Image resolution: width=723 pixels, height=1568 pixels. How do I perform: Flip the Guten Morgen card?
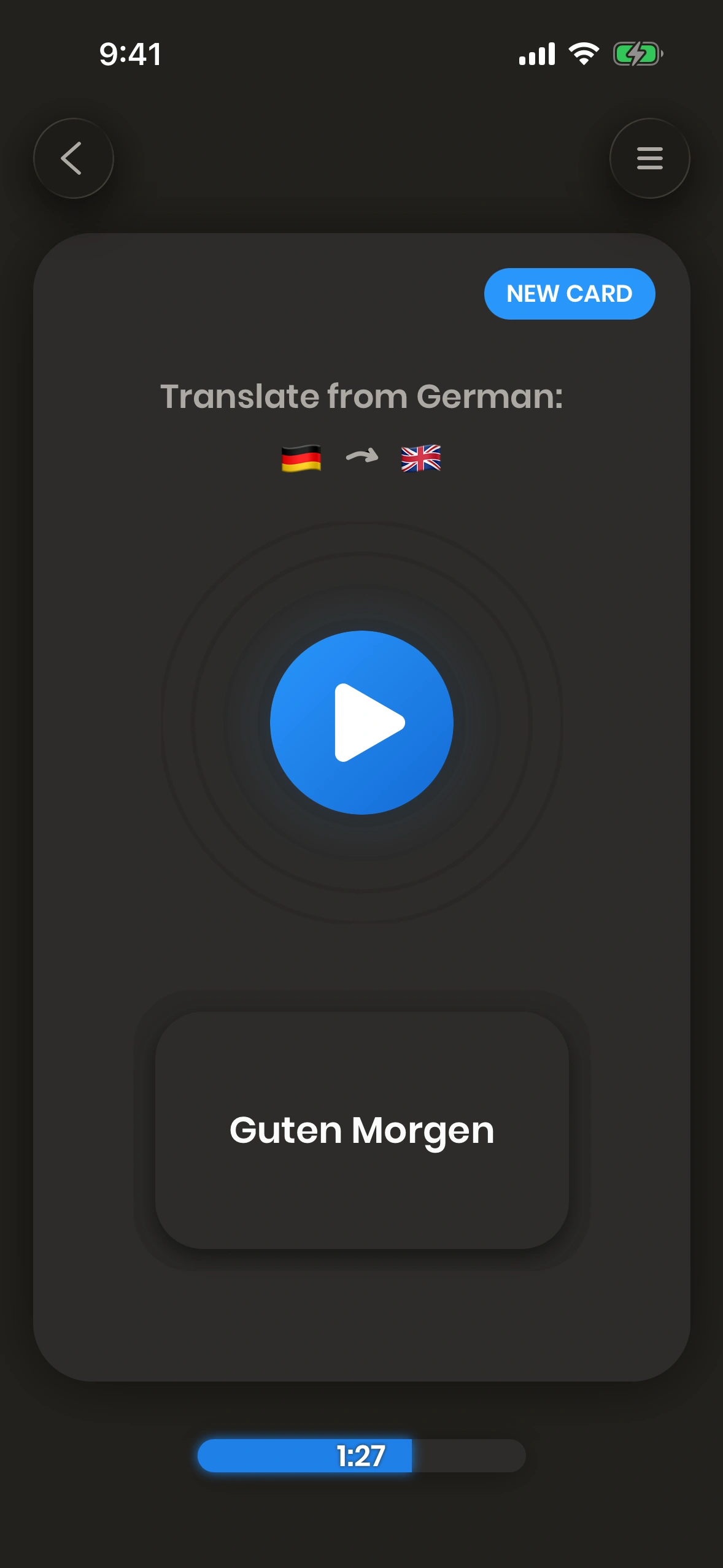361,1130
